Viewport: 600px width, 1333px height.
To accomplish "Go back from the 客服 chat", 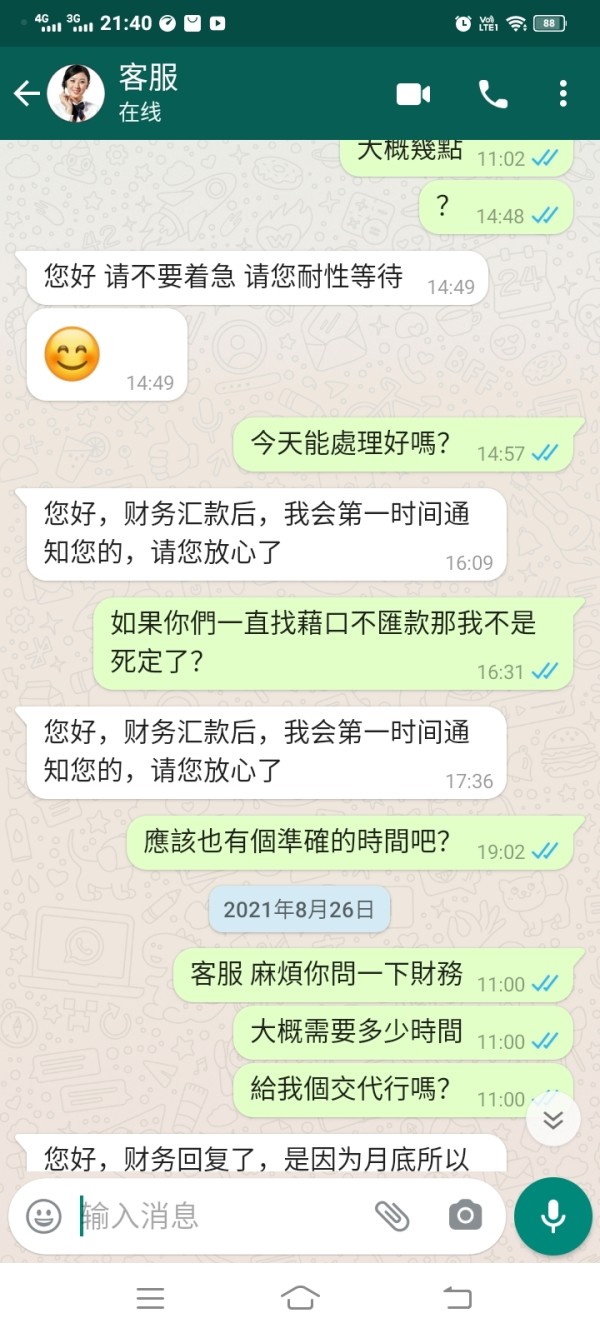I will [26, 94].
